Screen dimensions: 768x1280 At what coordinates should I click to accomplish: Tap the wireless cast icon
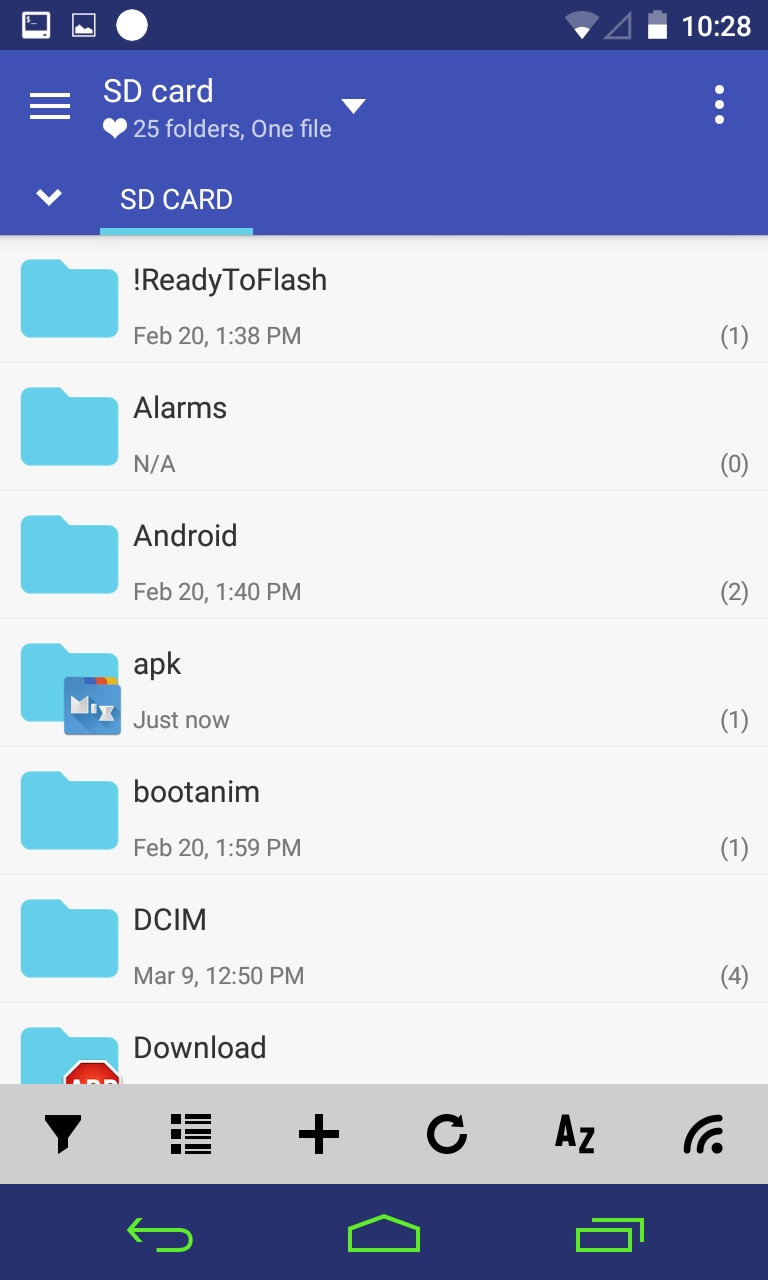703,1135
